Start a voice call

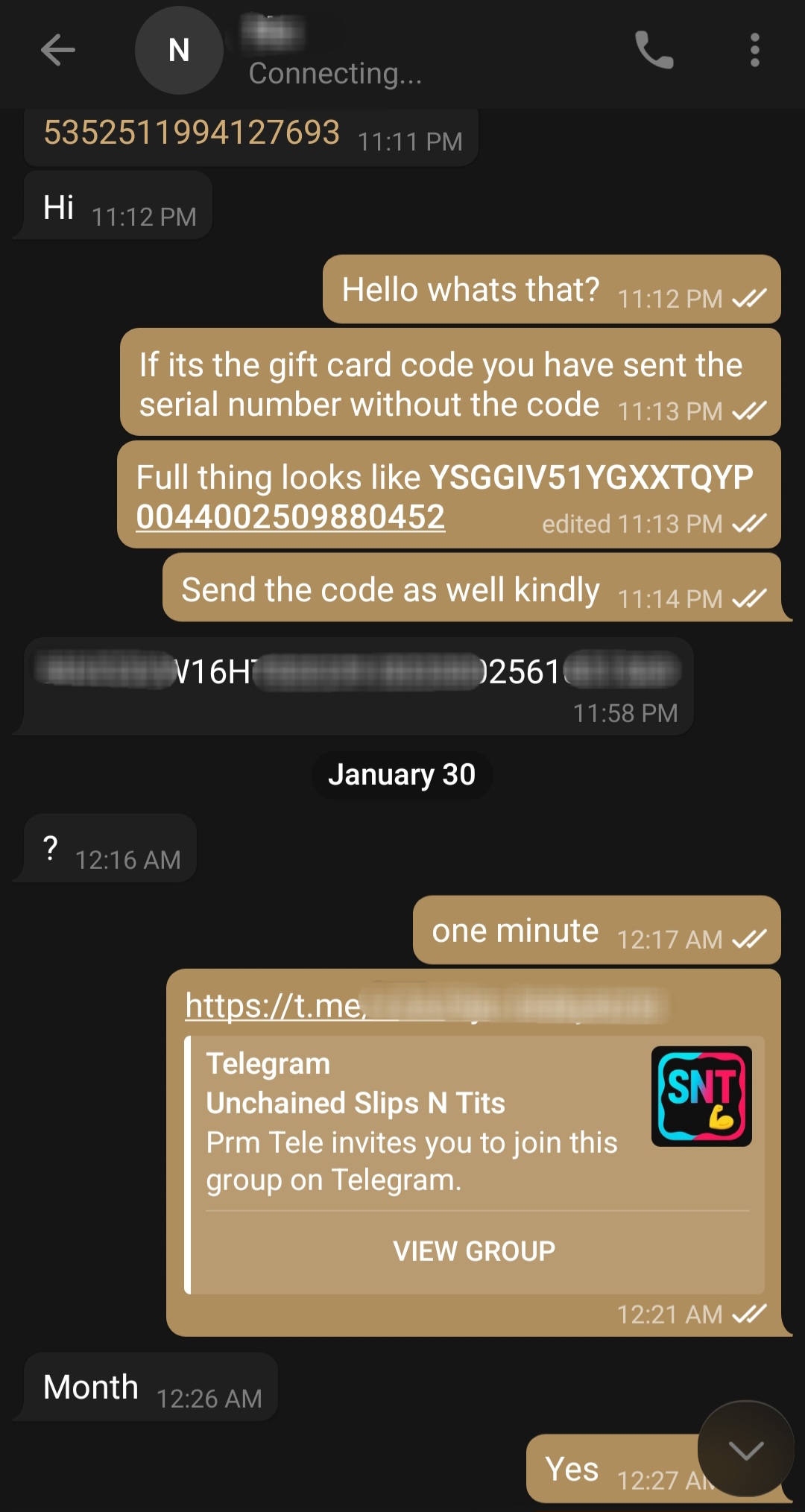pos(654,51)
